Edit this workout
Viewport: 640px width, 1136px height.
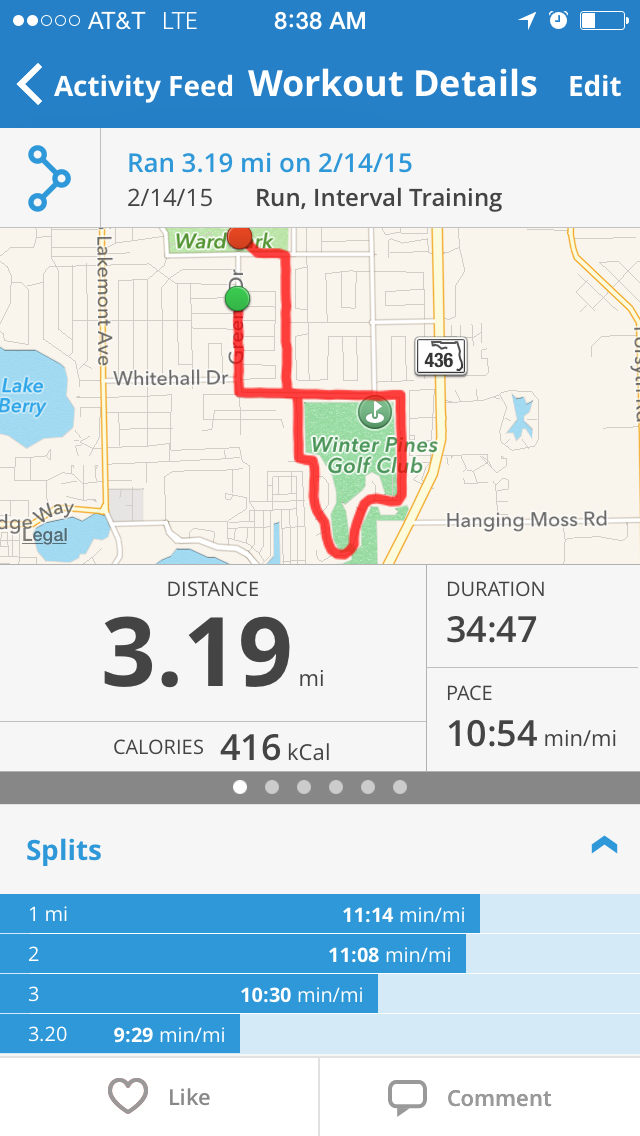595,86
